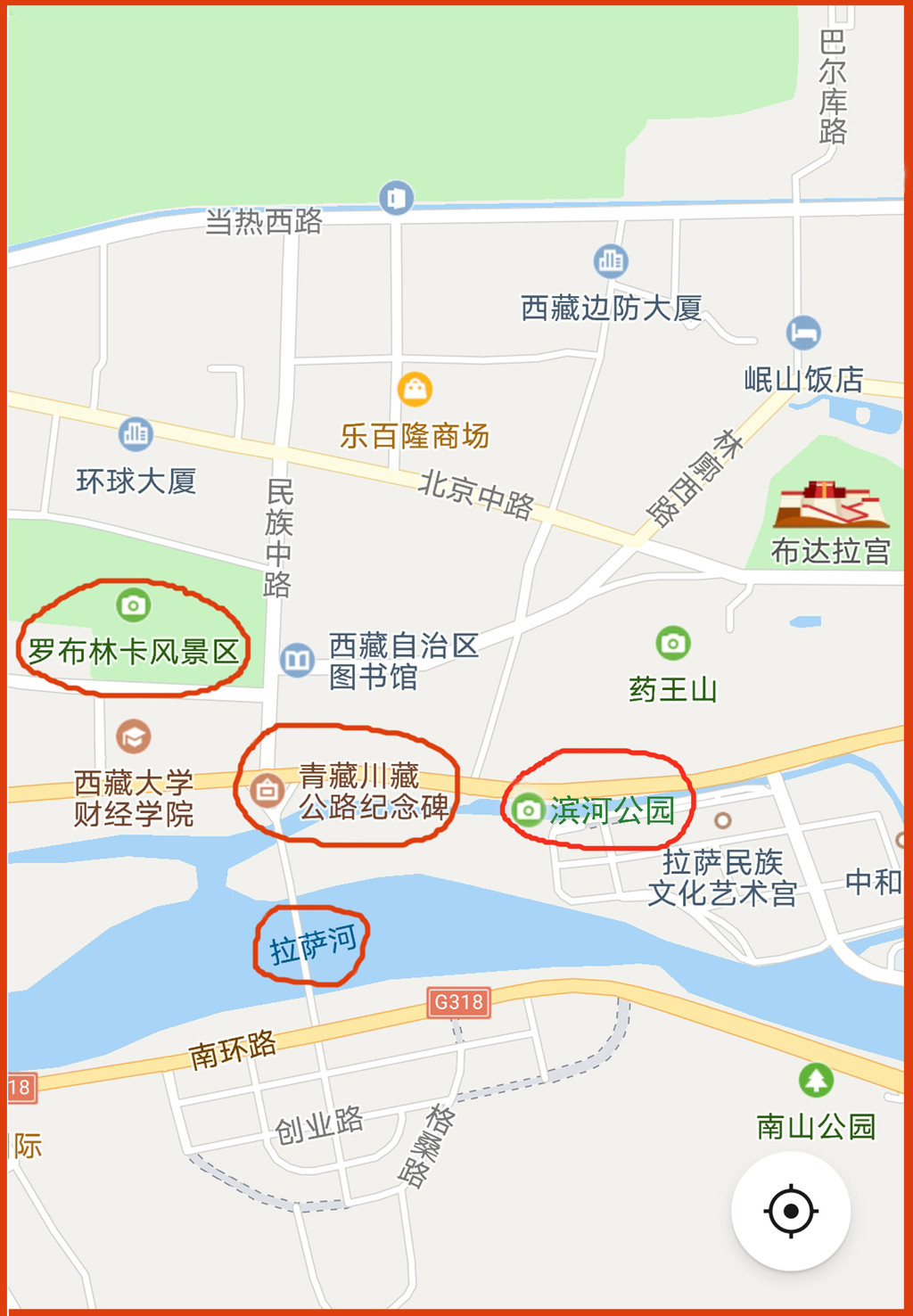Tap the 滨河公园 park marker
The width and height of the screenshot is (913, 1316).
(528, 810)
